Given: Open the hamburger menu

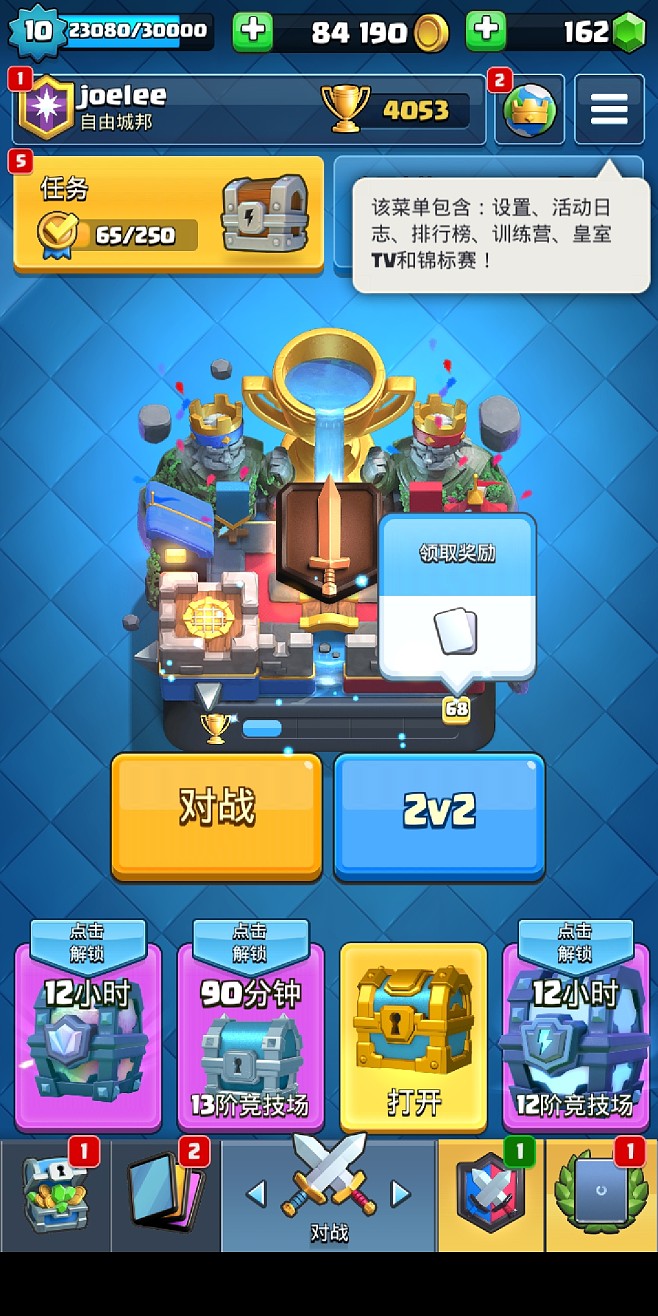Looking at the screenshot, I should tap(609, 108).
